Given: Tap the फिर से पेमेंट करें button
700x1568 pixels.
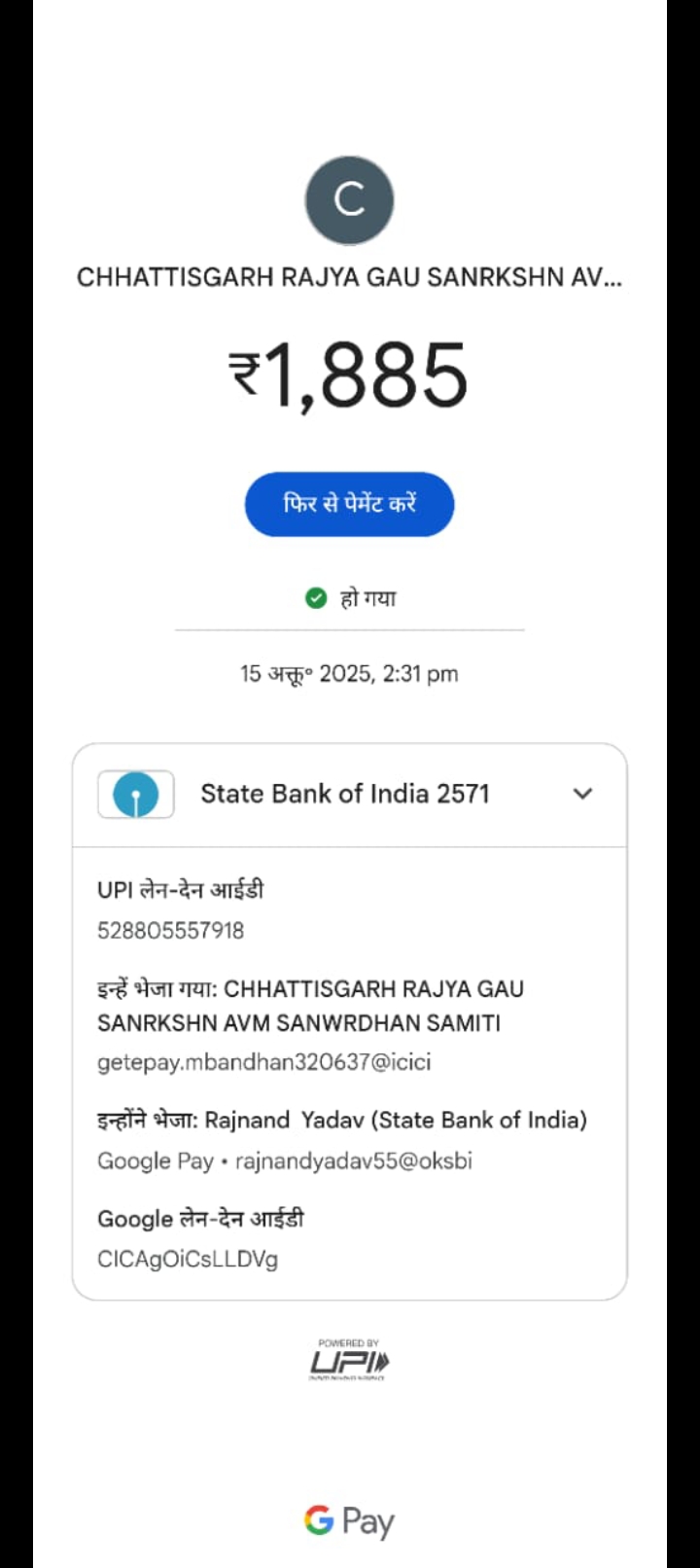Looking at the screenshot, I should [x=349, y=504].
